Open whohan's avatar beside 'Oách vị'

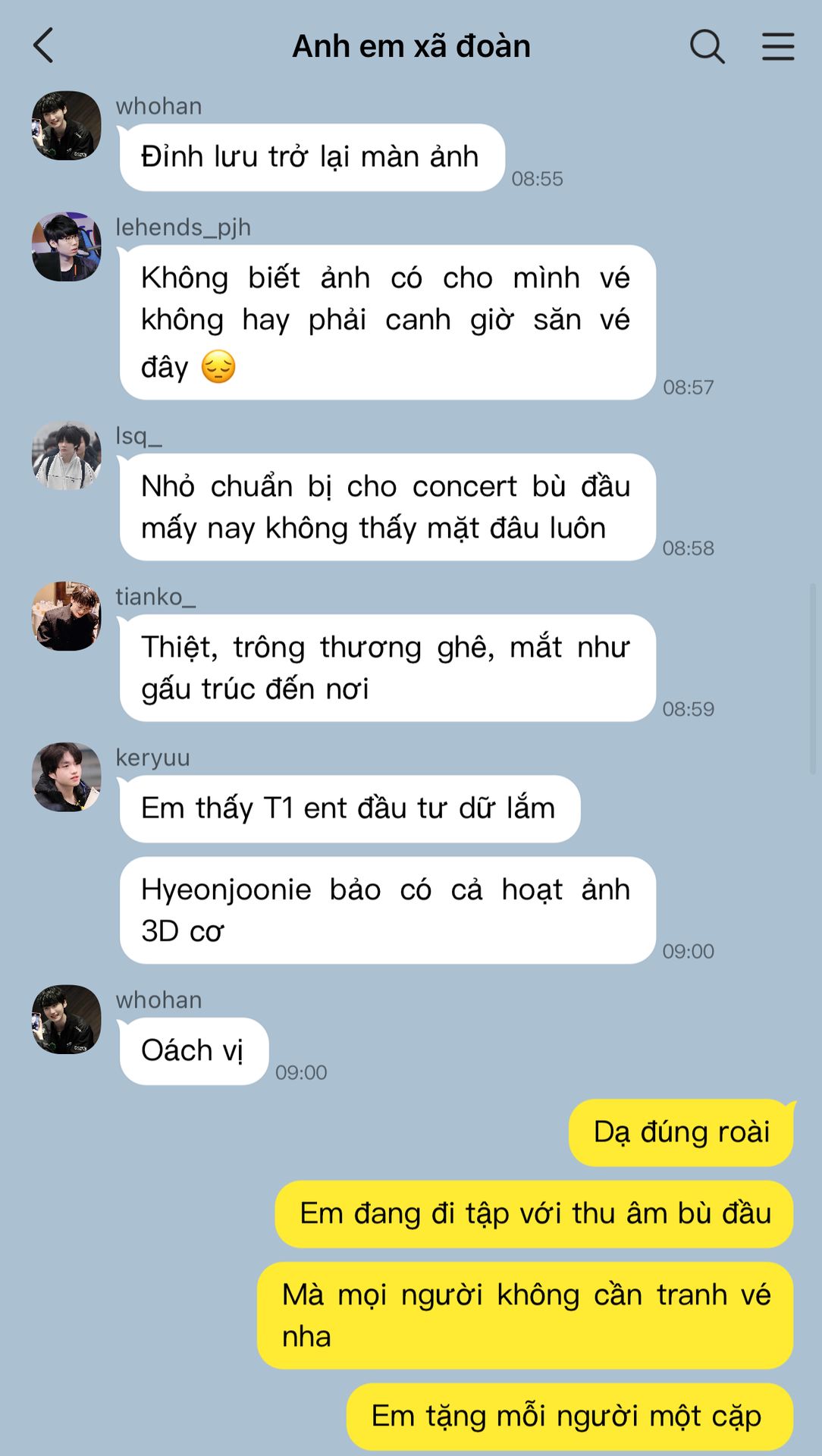pos(67,1019)
